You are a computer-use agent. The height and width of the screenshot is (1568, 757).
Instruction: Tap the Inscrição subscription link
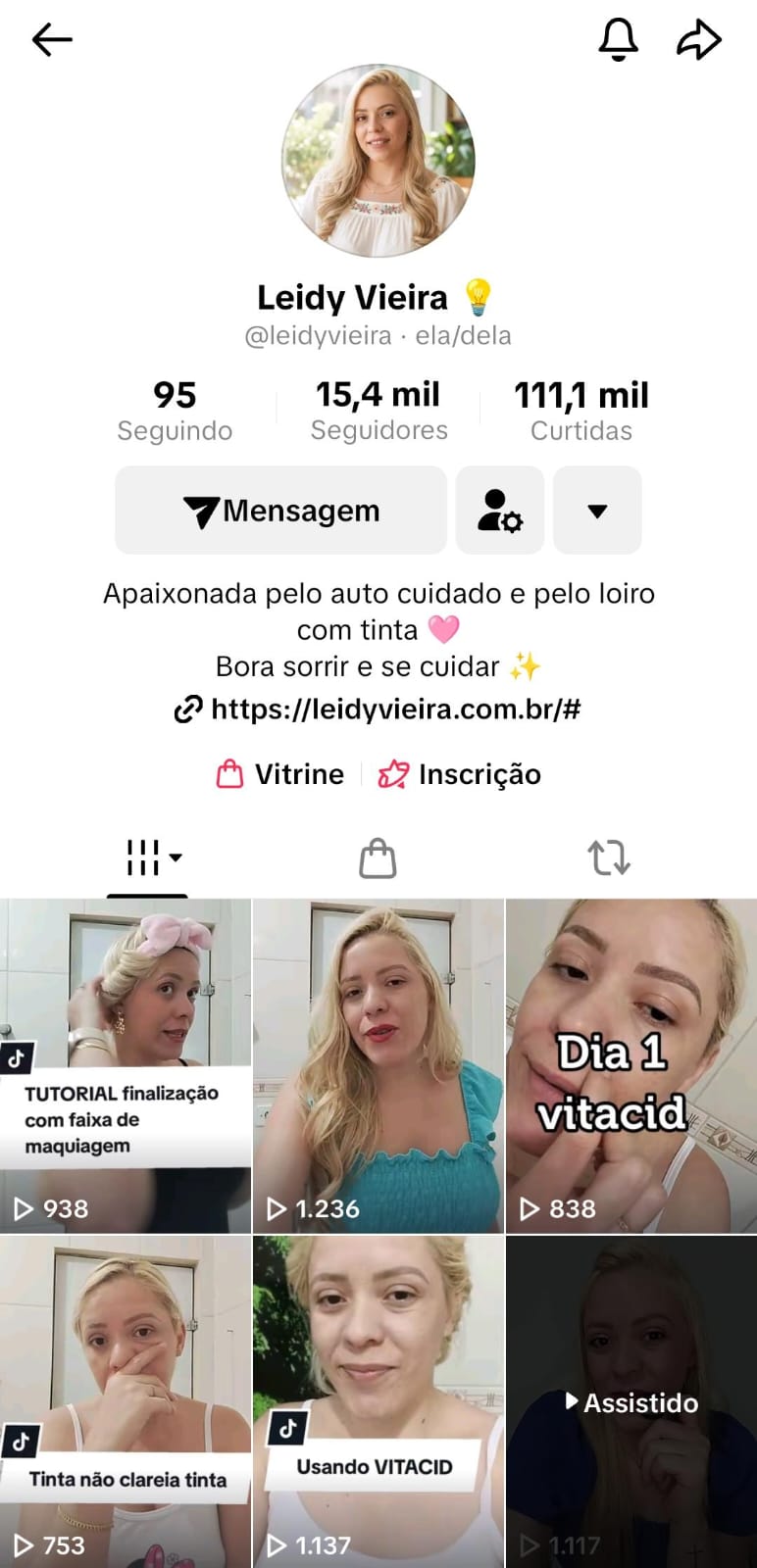(460, 774)
